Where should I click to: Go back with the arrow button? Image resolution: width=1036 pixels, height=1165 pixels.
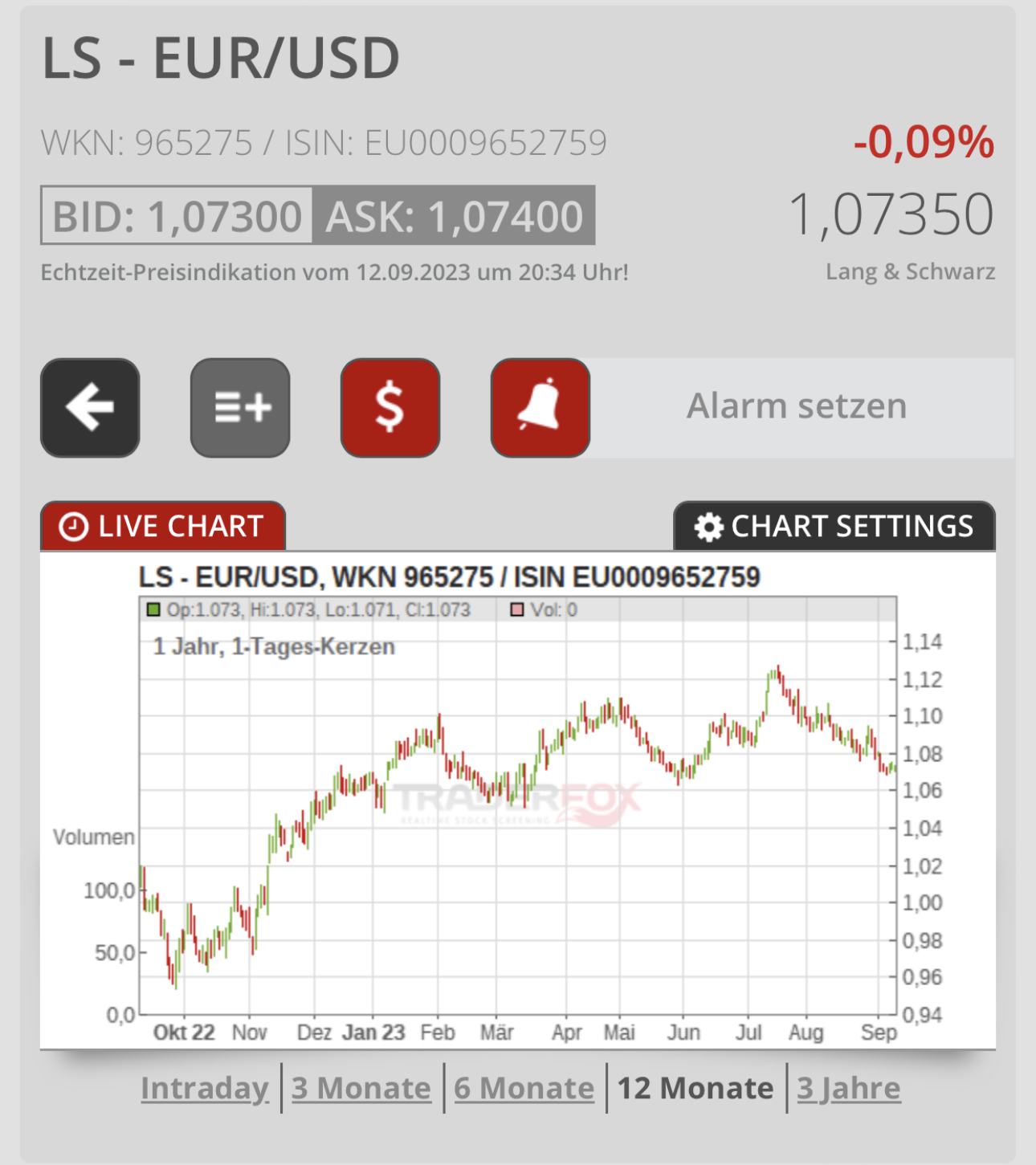(90, 407)
